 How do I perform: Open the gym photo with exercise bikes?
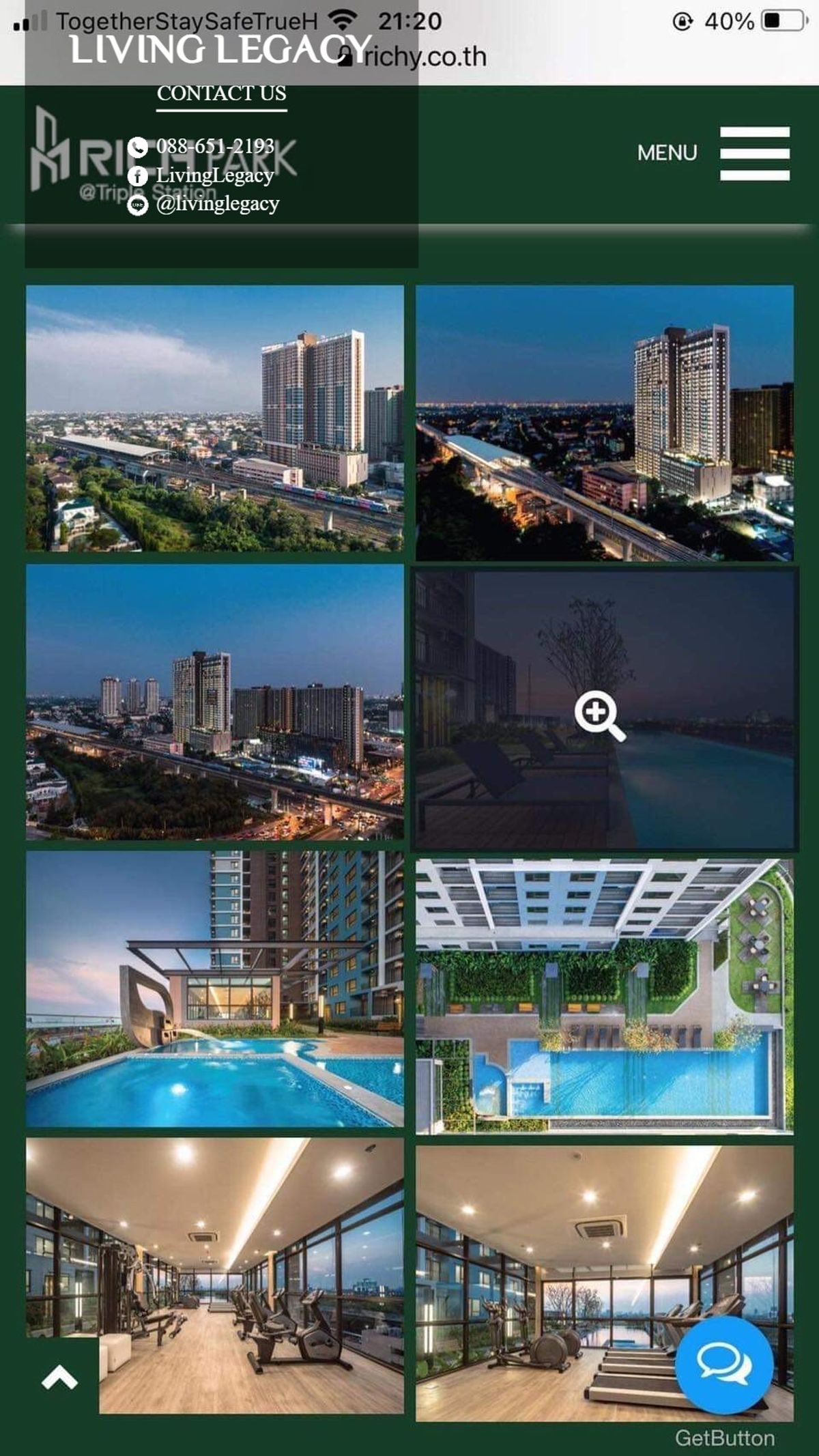tap(215, 1275)
